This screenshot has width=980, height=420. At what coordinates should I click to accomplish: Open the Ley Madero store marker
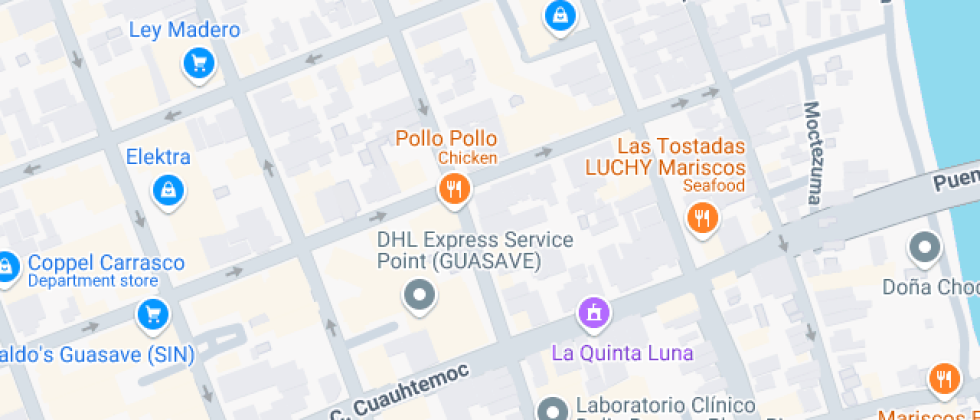(x=199, y=64)
